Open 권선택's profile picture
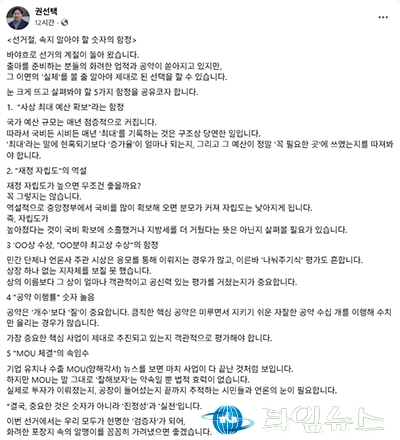400x440 pixels. (x=18, y=18)
